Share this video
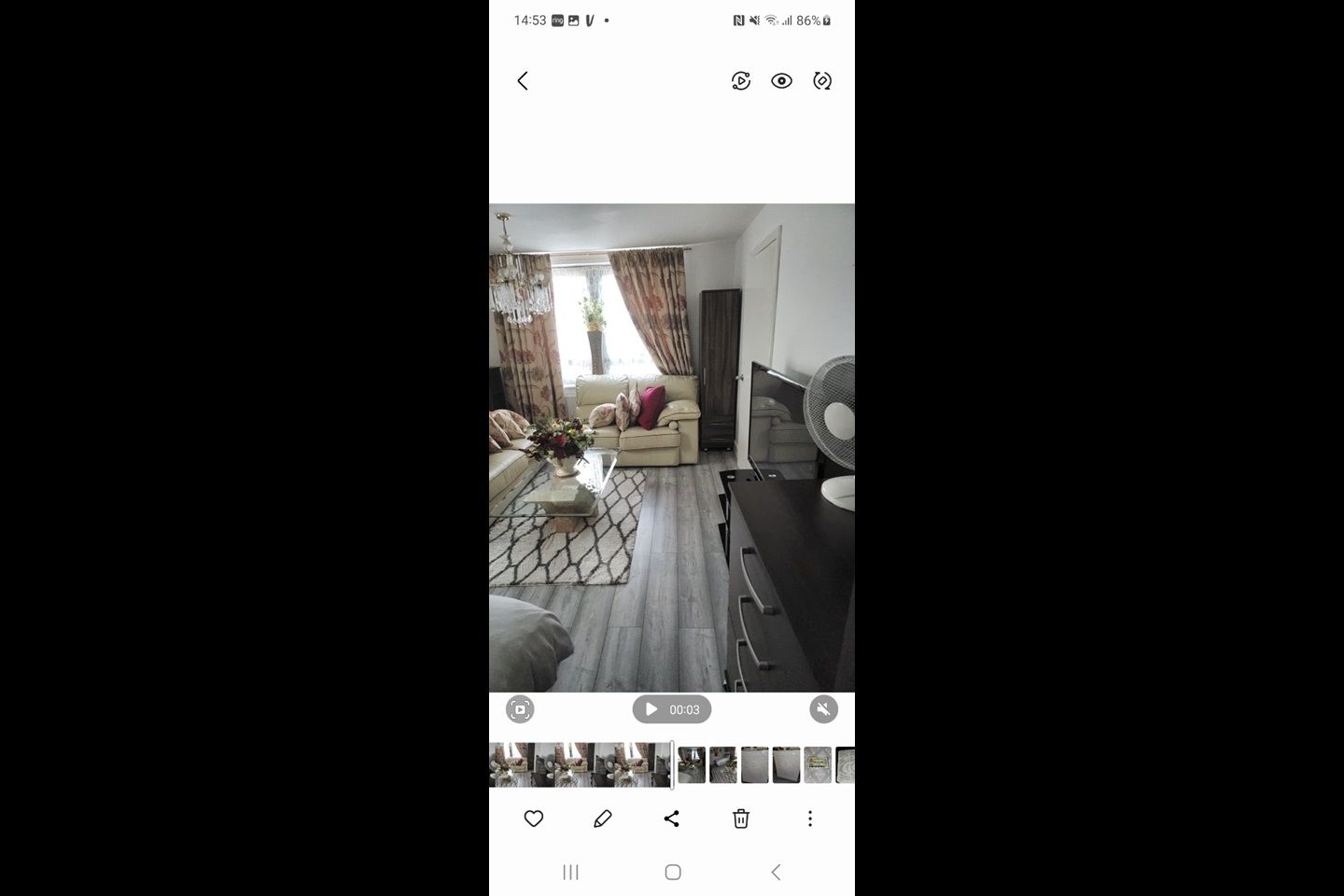1344x896 pixels. click(x=671, y=819)
